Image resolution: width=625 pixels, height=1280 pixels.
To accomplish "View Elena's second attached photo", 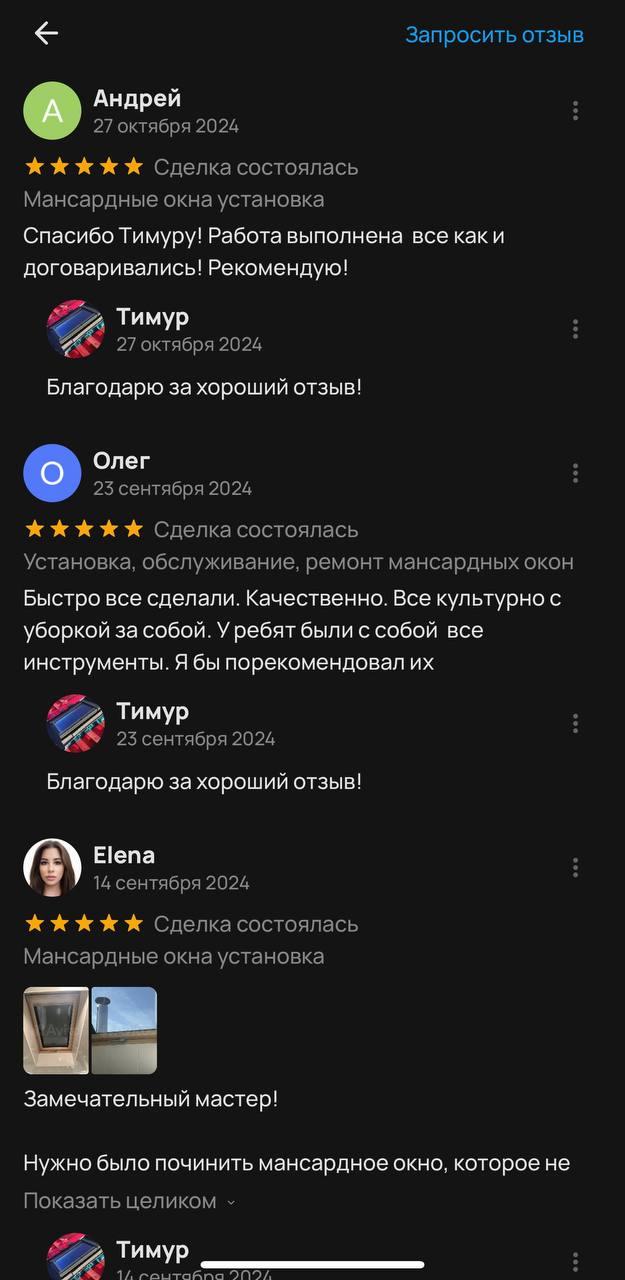I will 124,1030.
